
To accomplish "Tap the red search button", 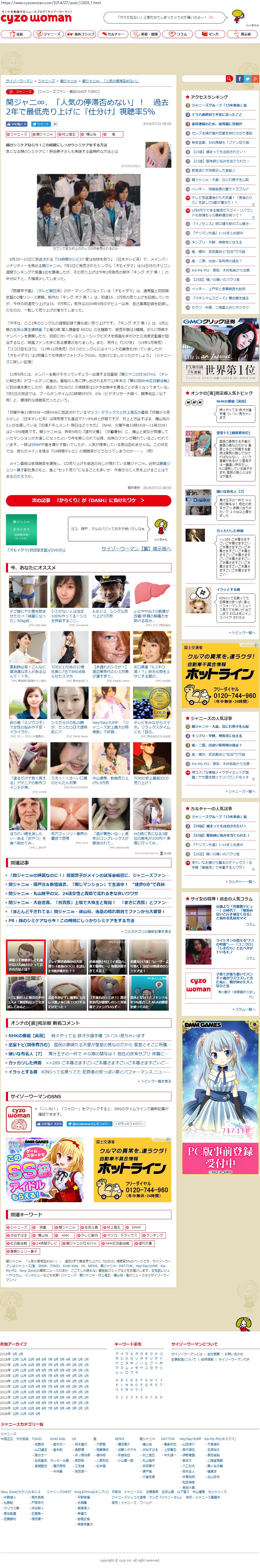I will [x=229, y=79].
